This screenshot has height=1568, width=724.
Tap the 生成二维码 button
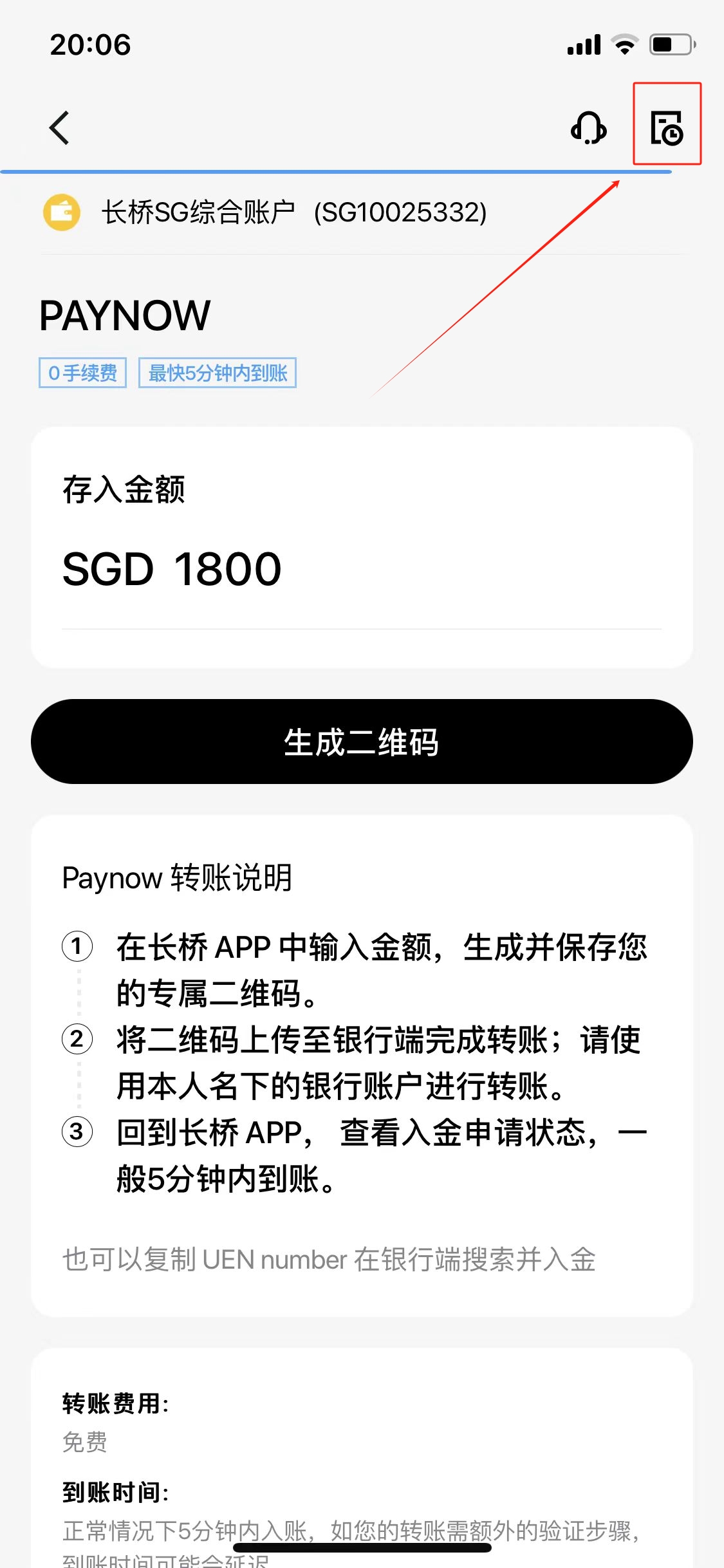(362, 742)
